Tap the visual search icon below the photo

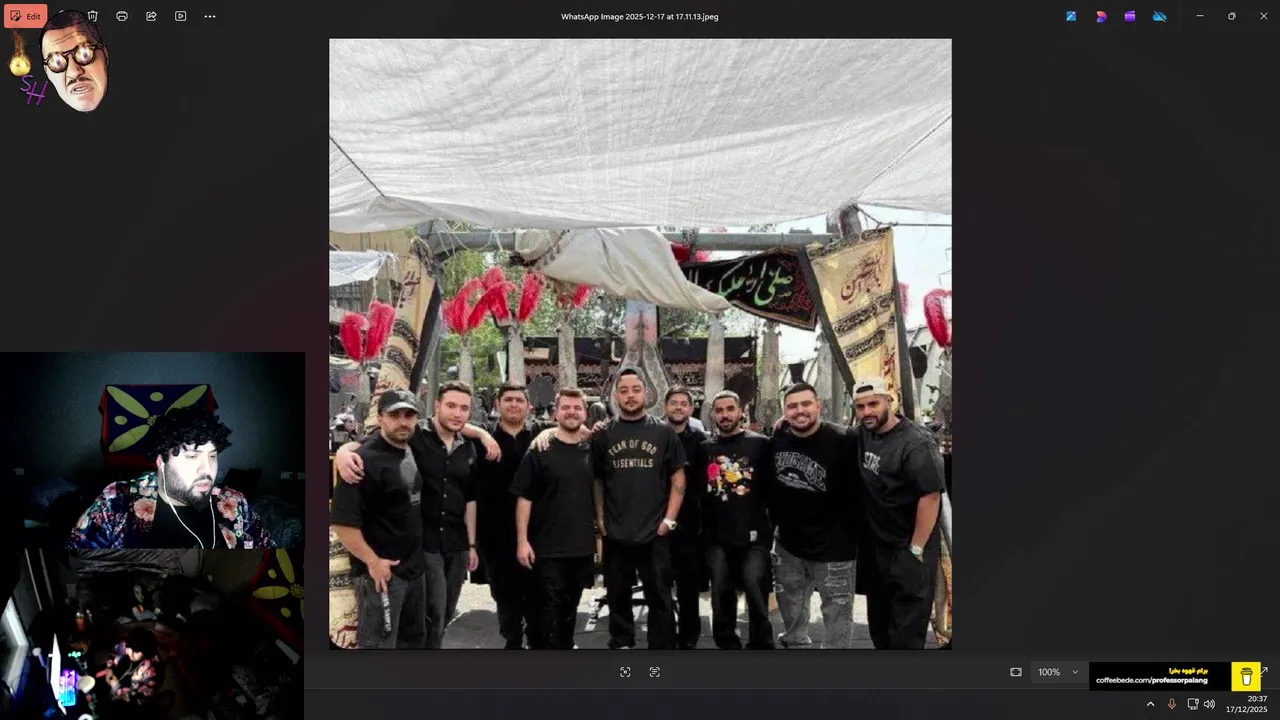(x=625, y=672)
